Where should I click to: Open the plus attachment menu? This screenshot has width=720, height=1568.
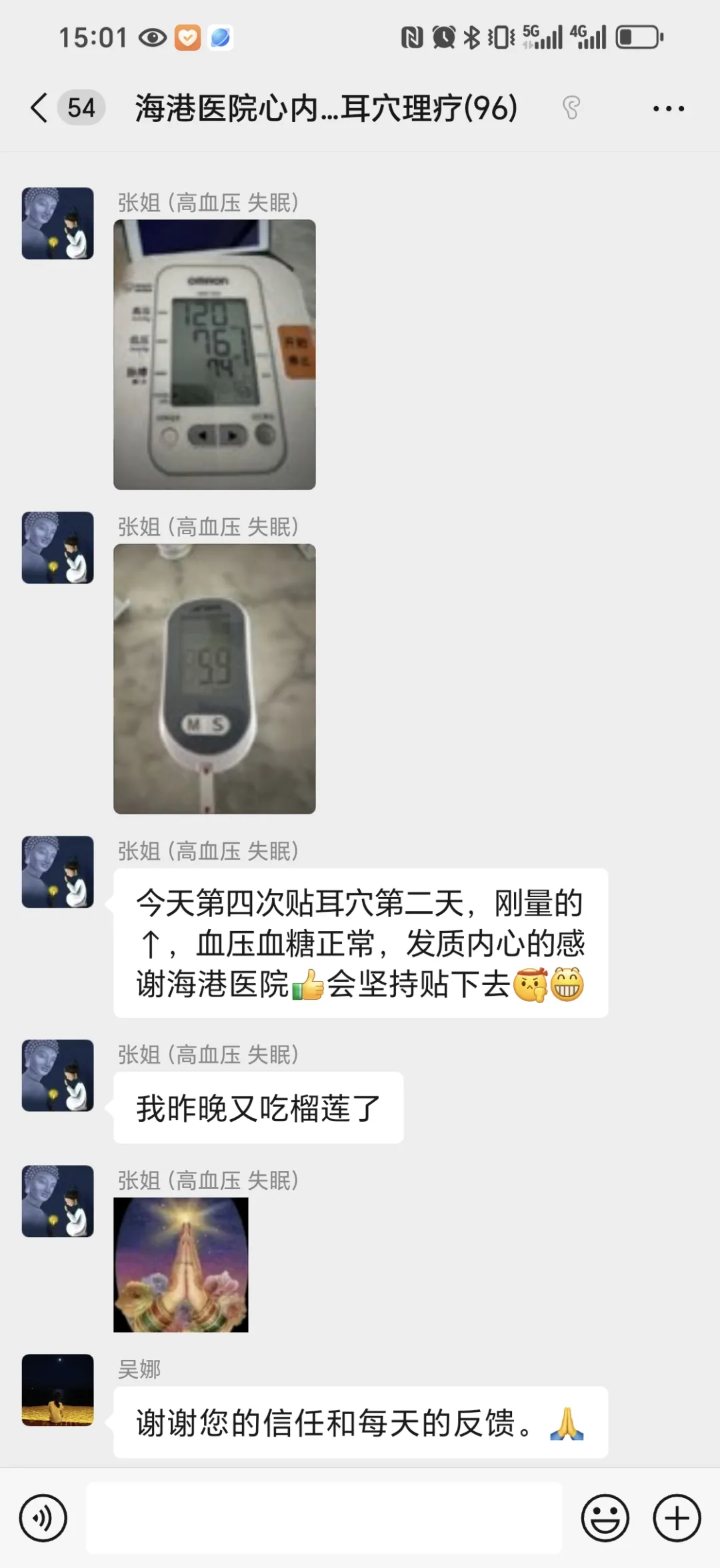tap(677, 1518)
